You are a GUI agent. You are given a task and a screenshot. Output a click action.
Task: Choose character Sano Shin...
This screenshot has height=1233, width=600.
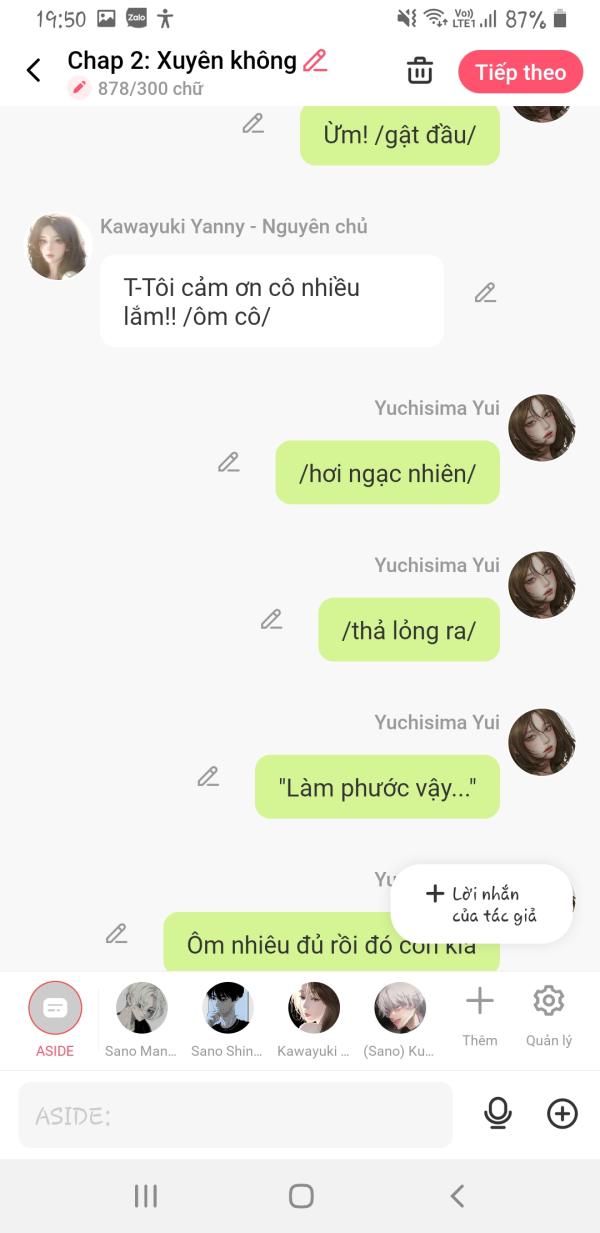tap(227, 1018)
